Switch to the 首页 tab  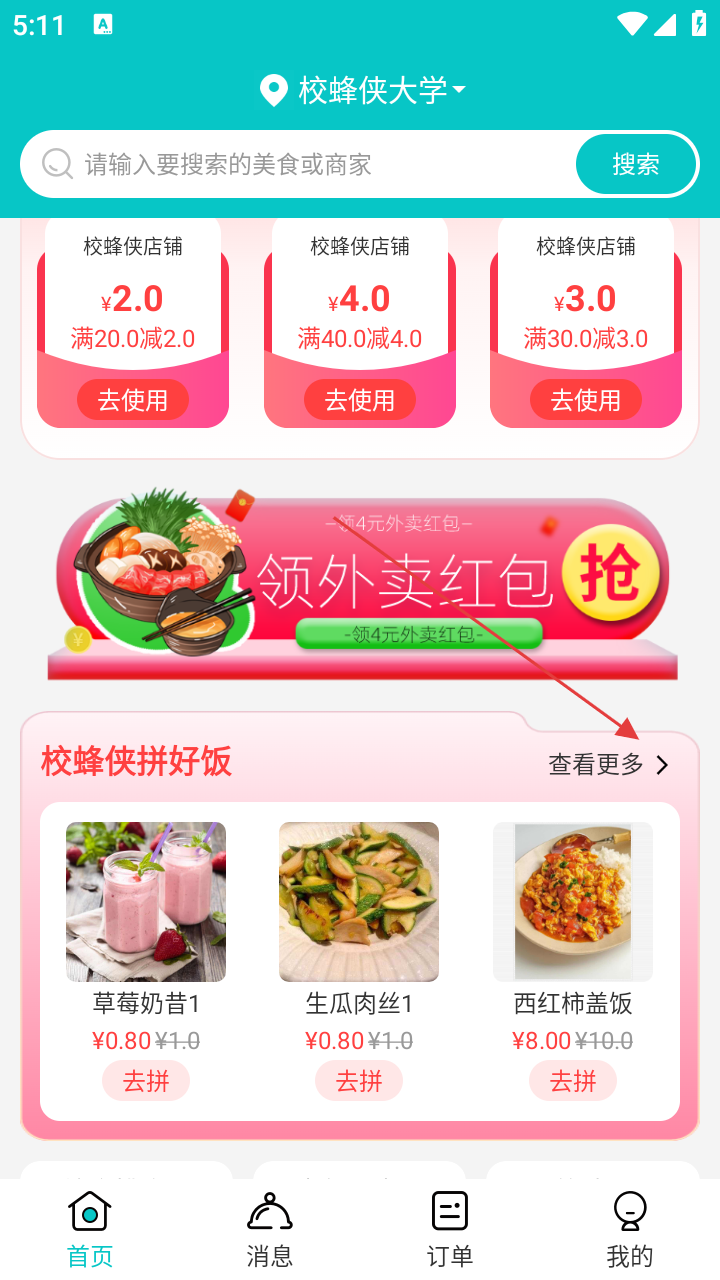click(90, 1229)
